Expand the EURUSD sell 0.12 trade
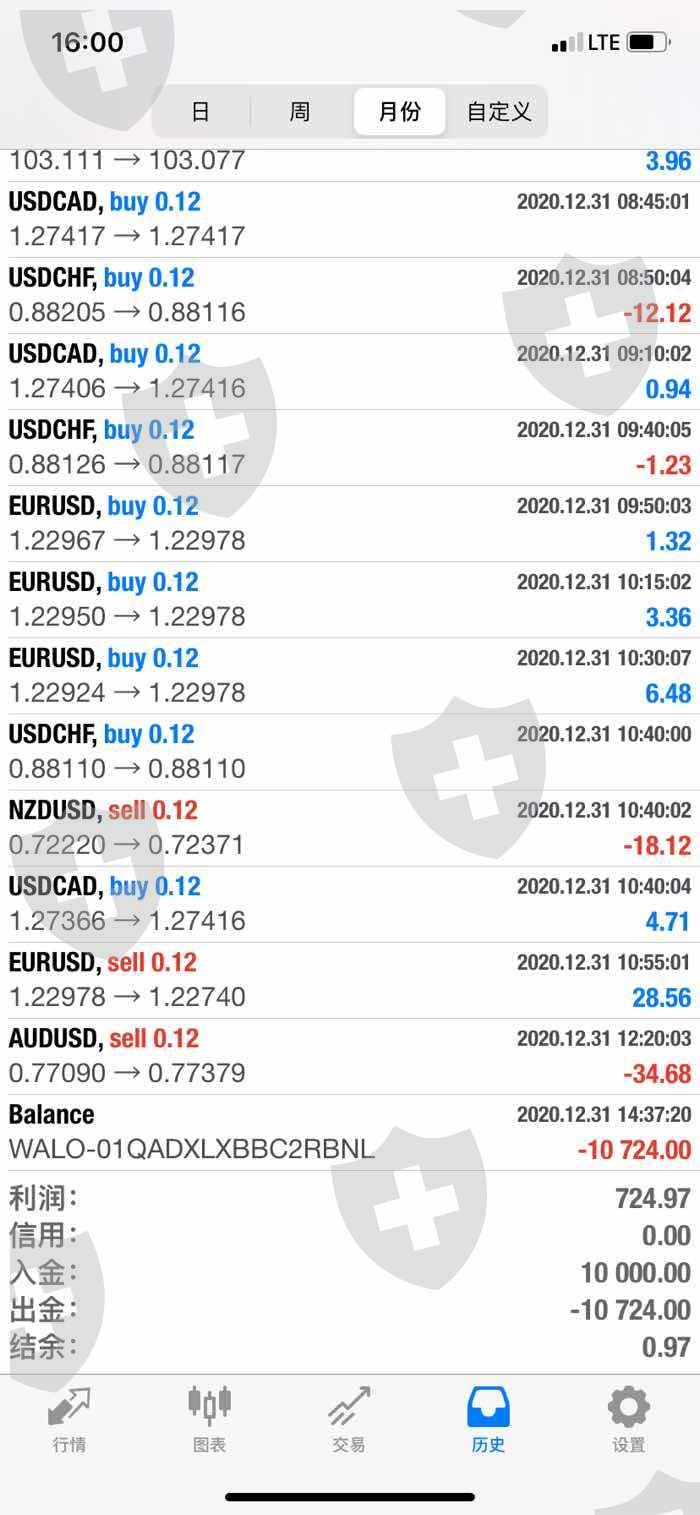700x1515 pixels. [x=350, y=980]
